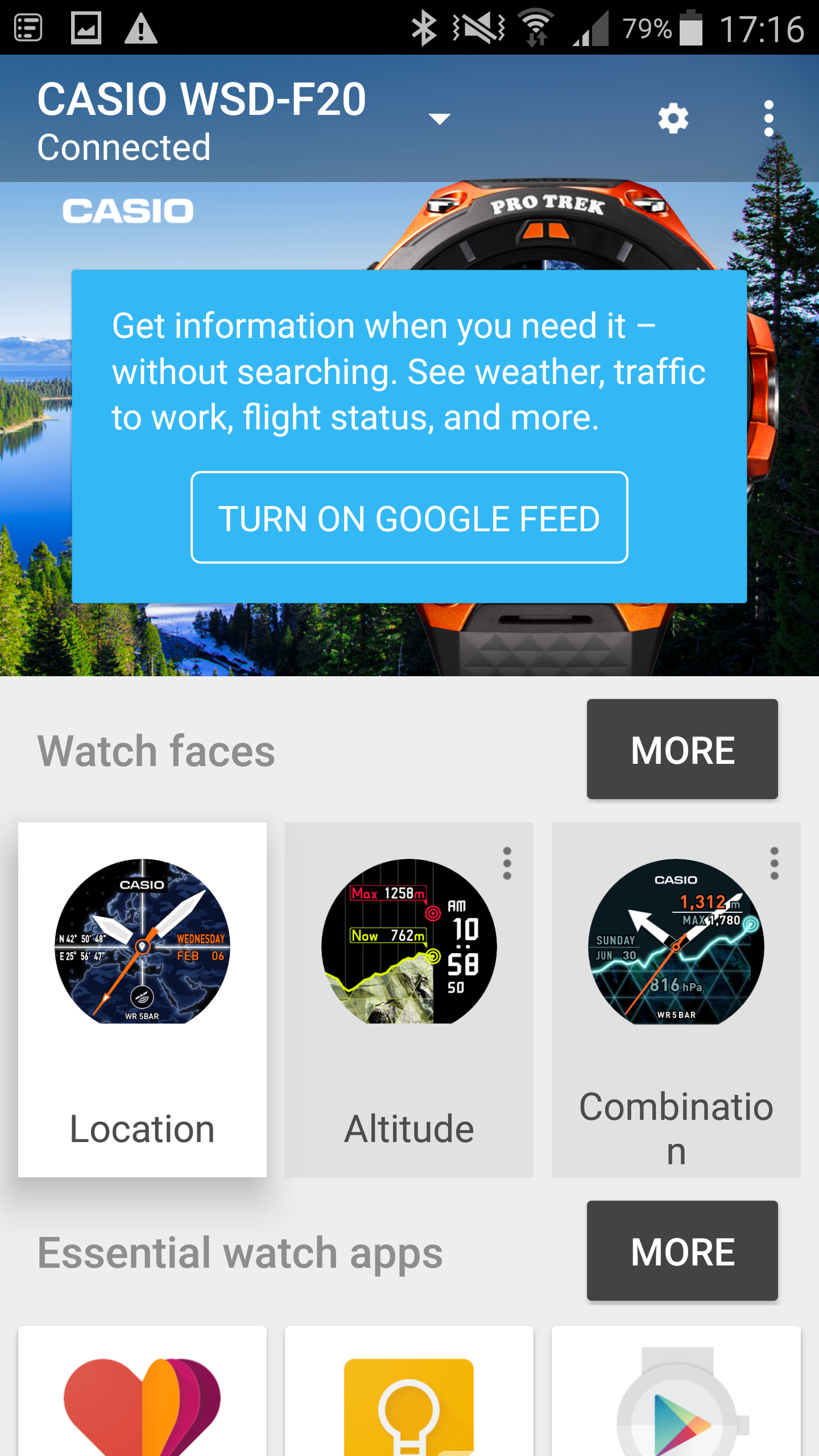Open the Google Fit heart app card

click(x=142, y=1393)
